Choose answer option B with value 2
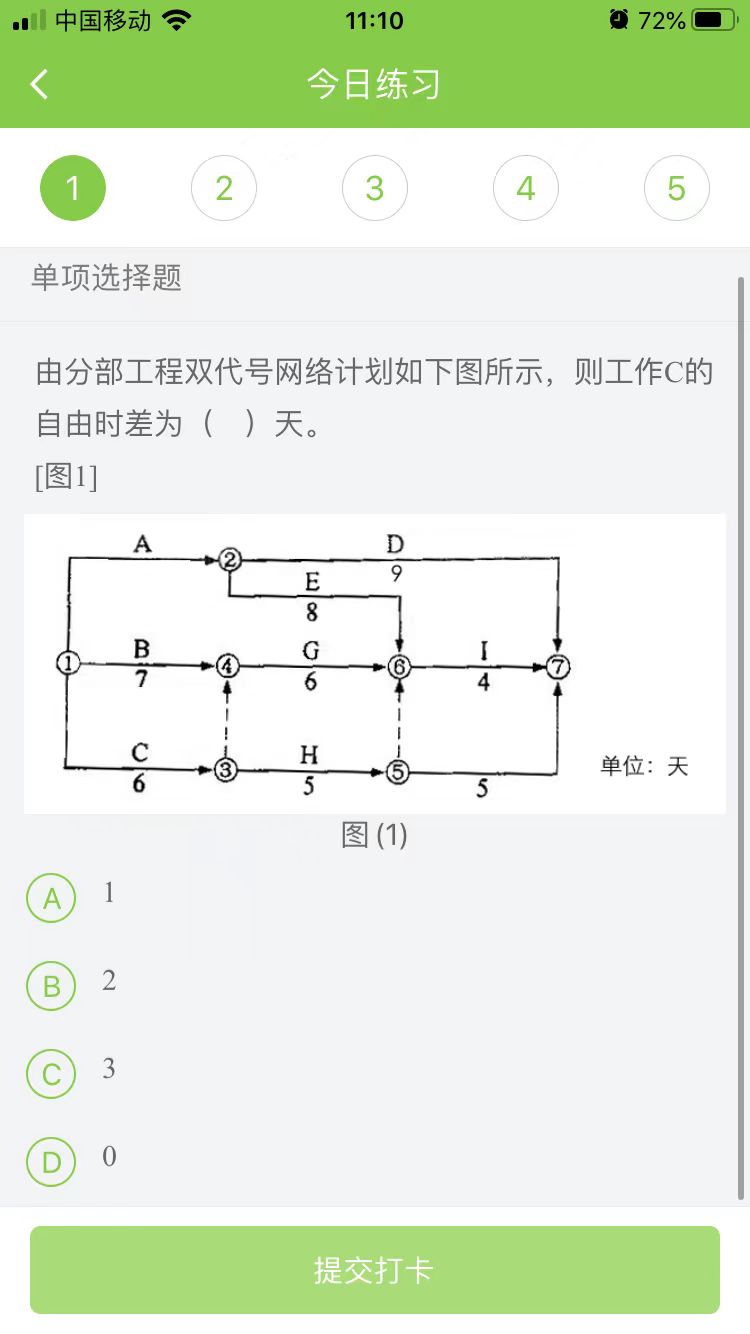This screenshot has height=1334, width=750. 51,986
